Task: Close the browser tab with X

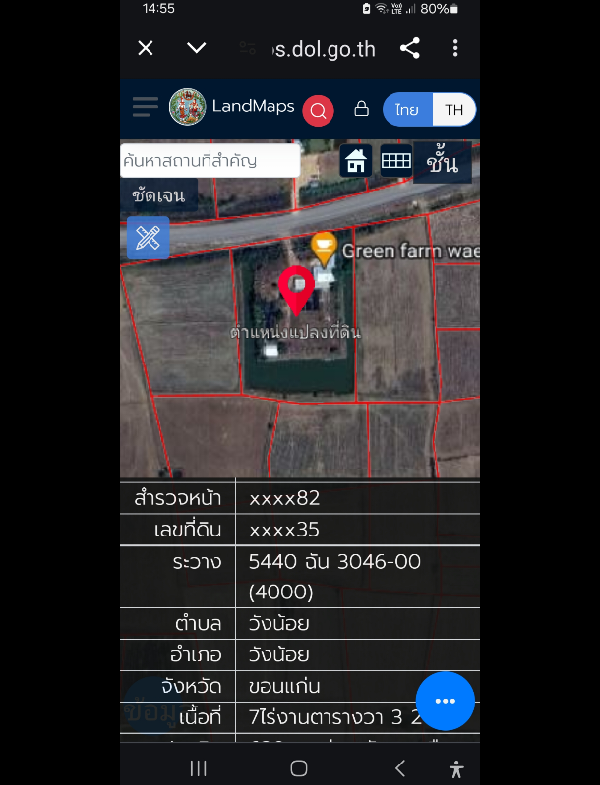Action: coord(146,48)
